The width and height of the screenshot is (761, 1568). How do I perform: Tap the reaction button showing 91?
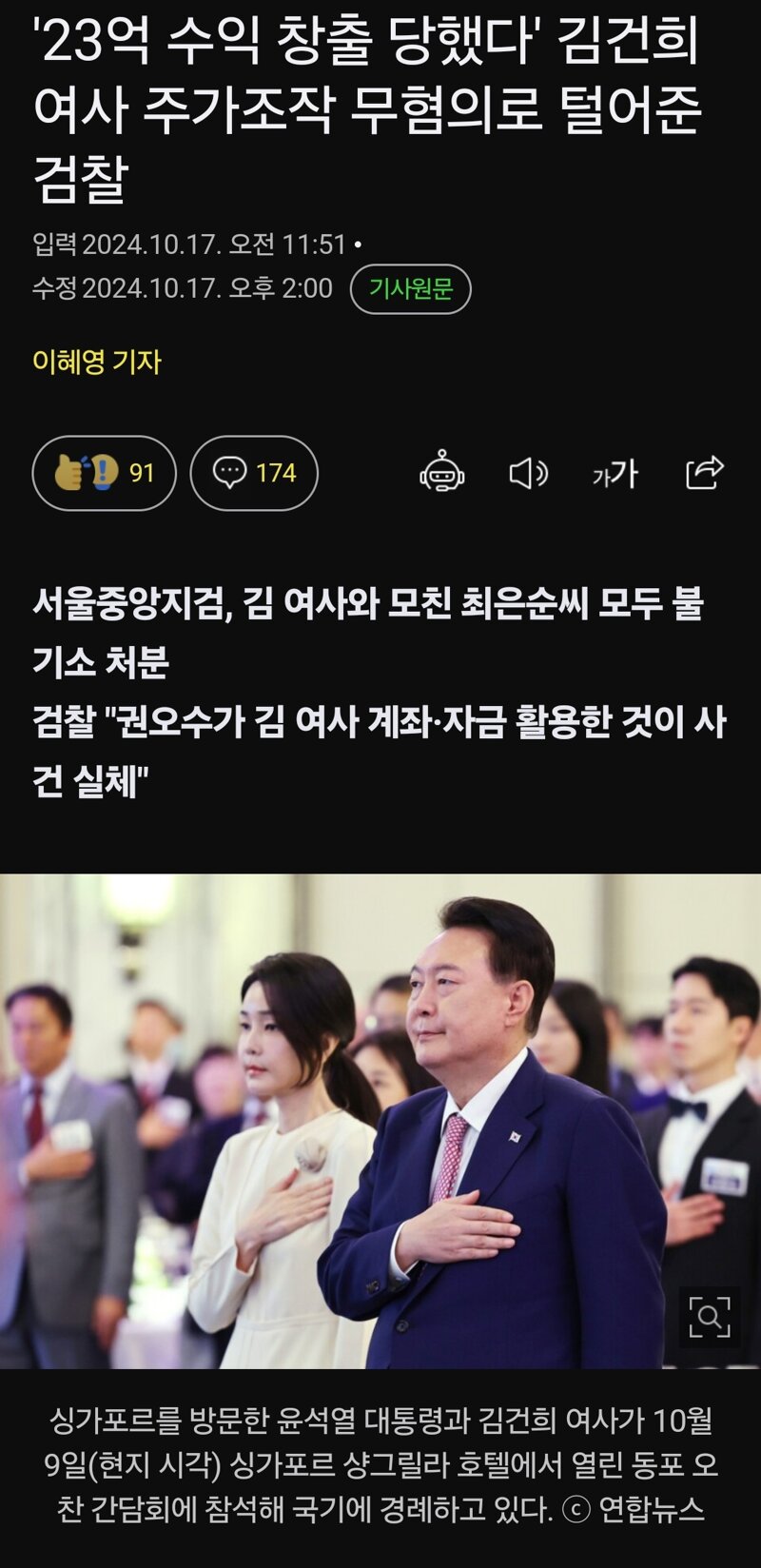click(x=105, y=473)
